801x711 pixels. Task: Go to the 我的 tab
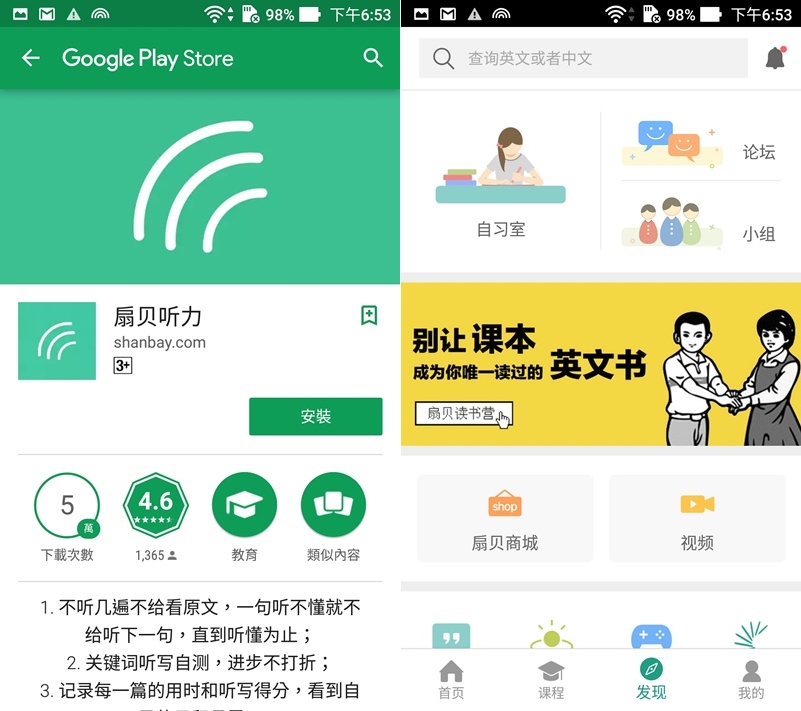(x=751, y=680)
